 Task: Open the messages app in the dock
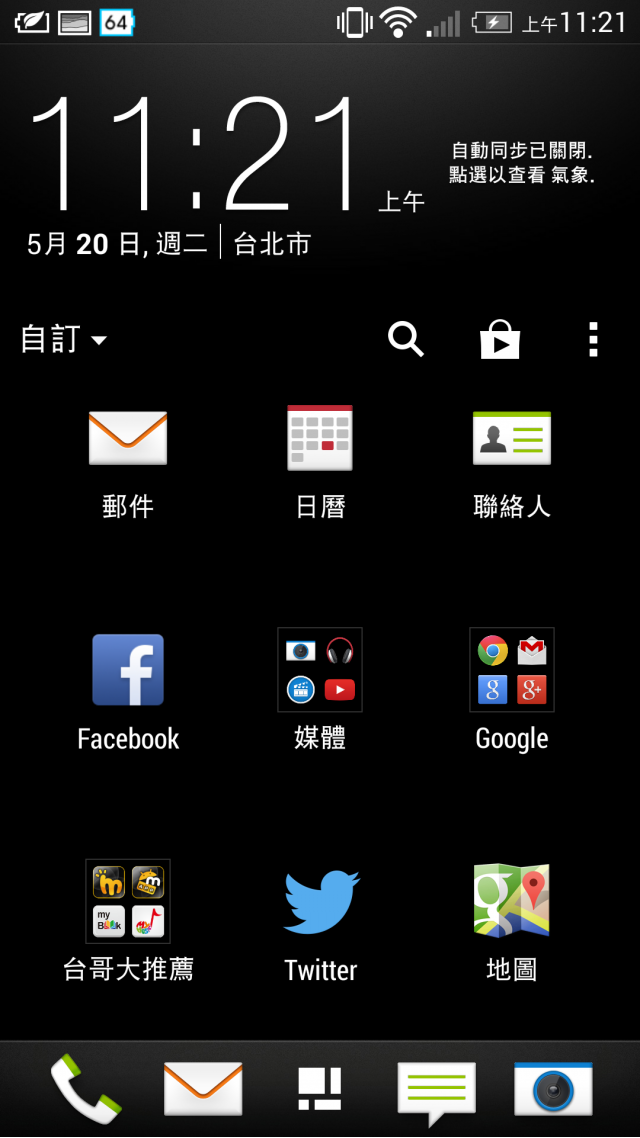coord(436,1089)
